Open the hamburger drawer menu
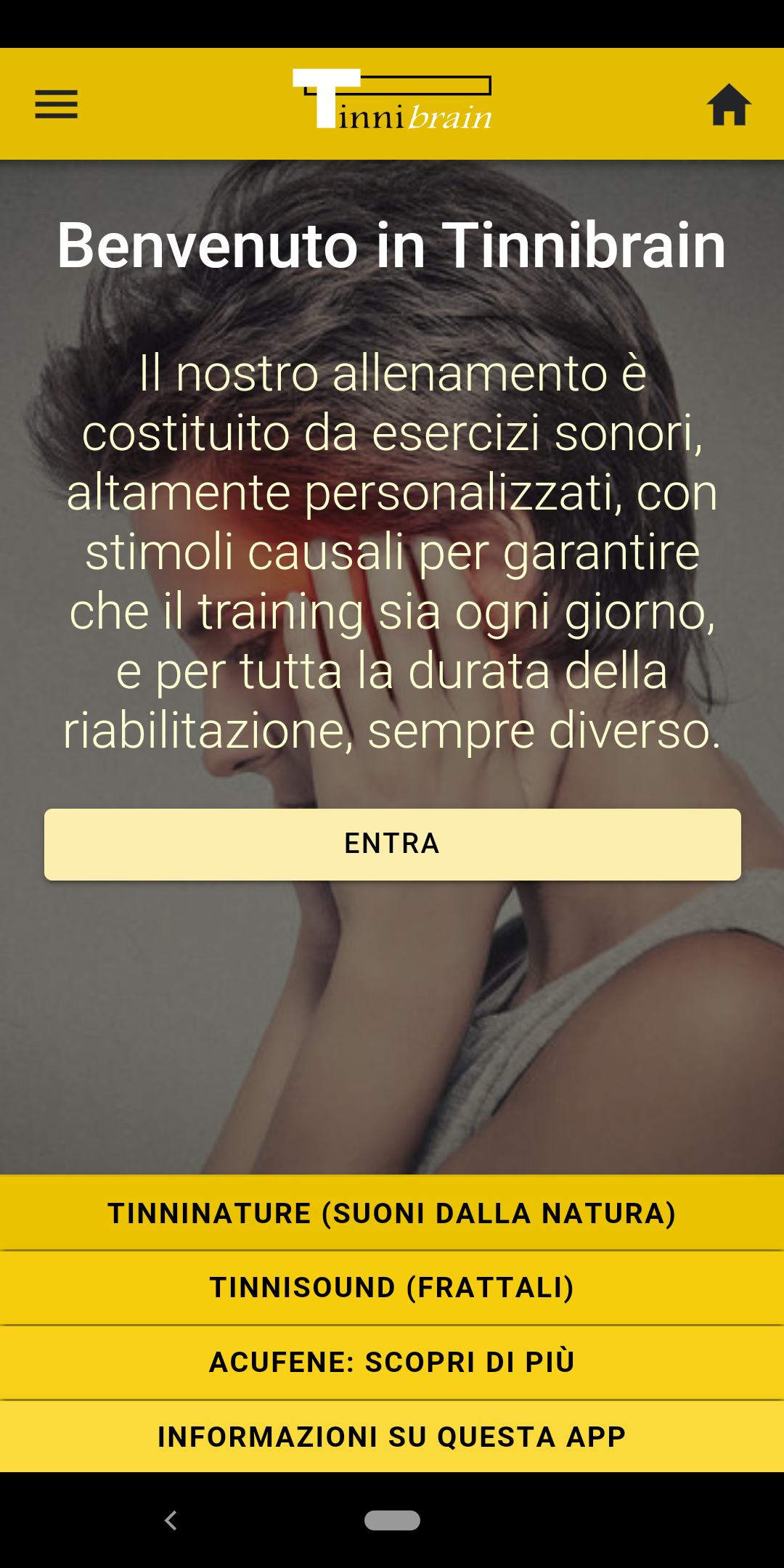The image size is (784, 1568). point(56,104)
